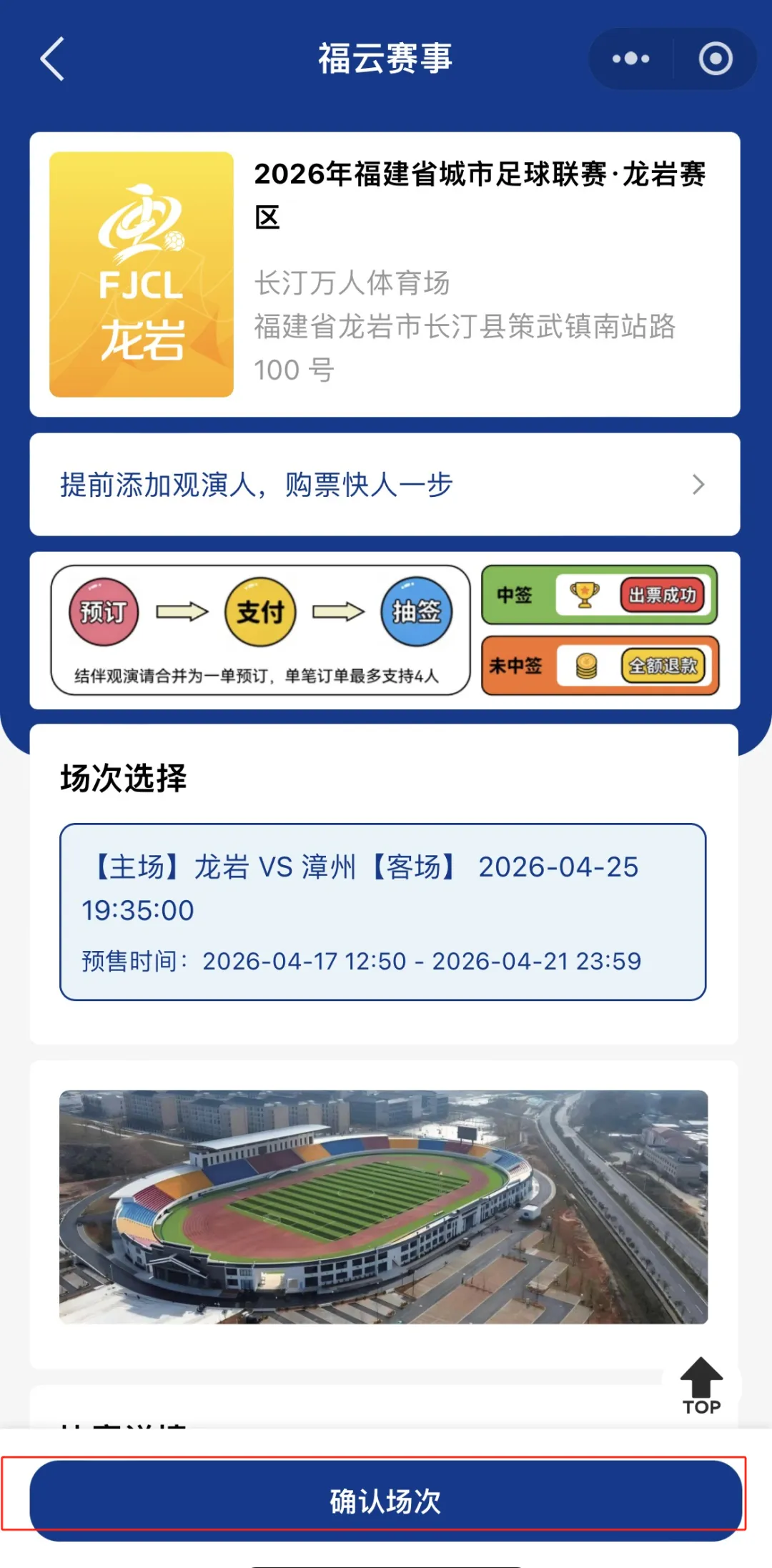The image size is (772, 1568).
Task: Open 提前添加观演人 row
Action: click(385, 485)
